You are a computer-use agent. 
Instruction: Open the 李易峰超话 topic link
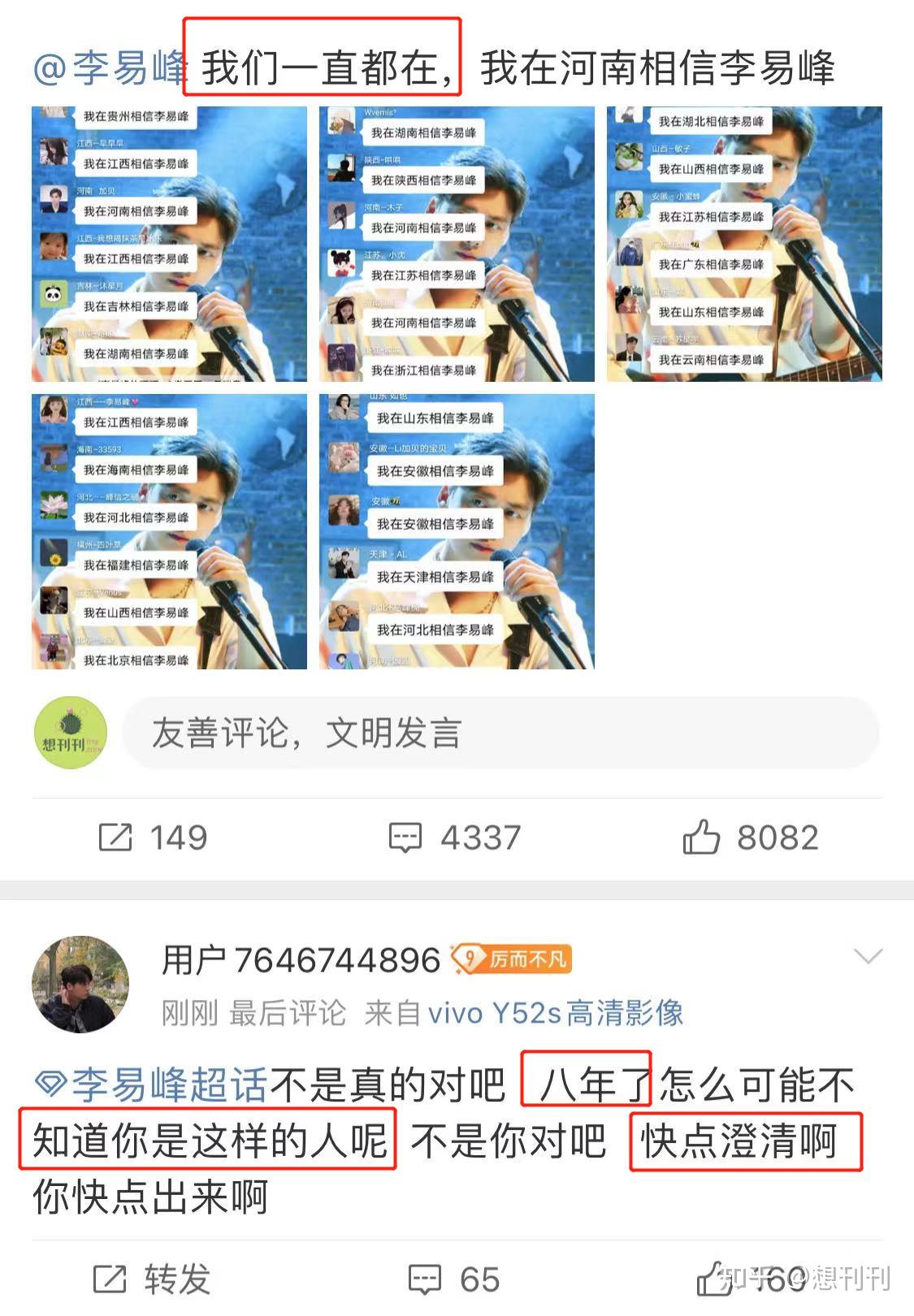152,1085
